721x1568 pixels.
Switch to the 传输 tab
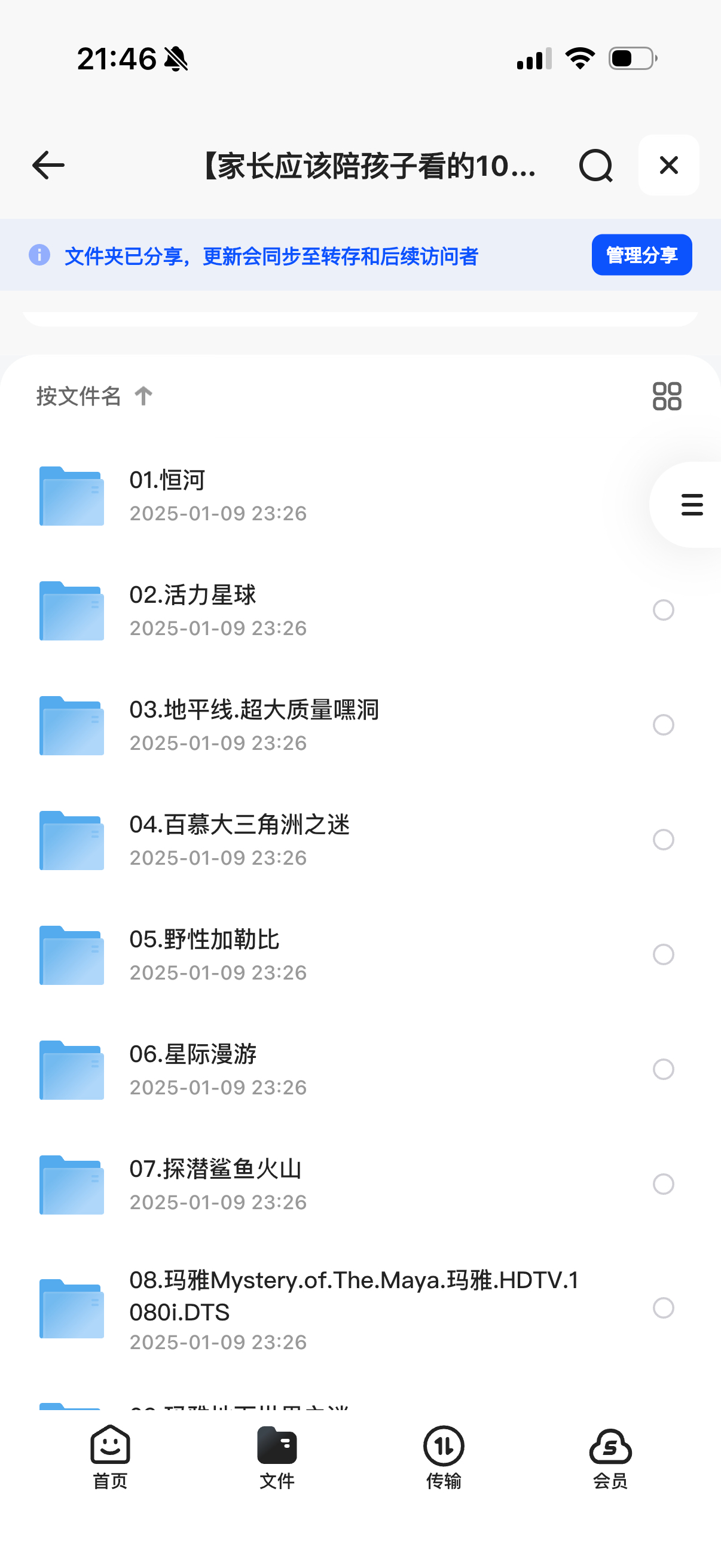click(444, 1457)
